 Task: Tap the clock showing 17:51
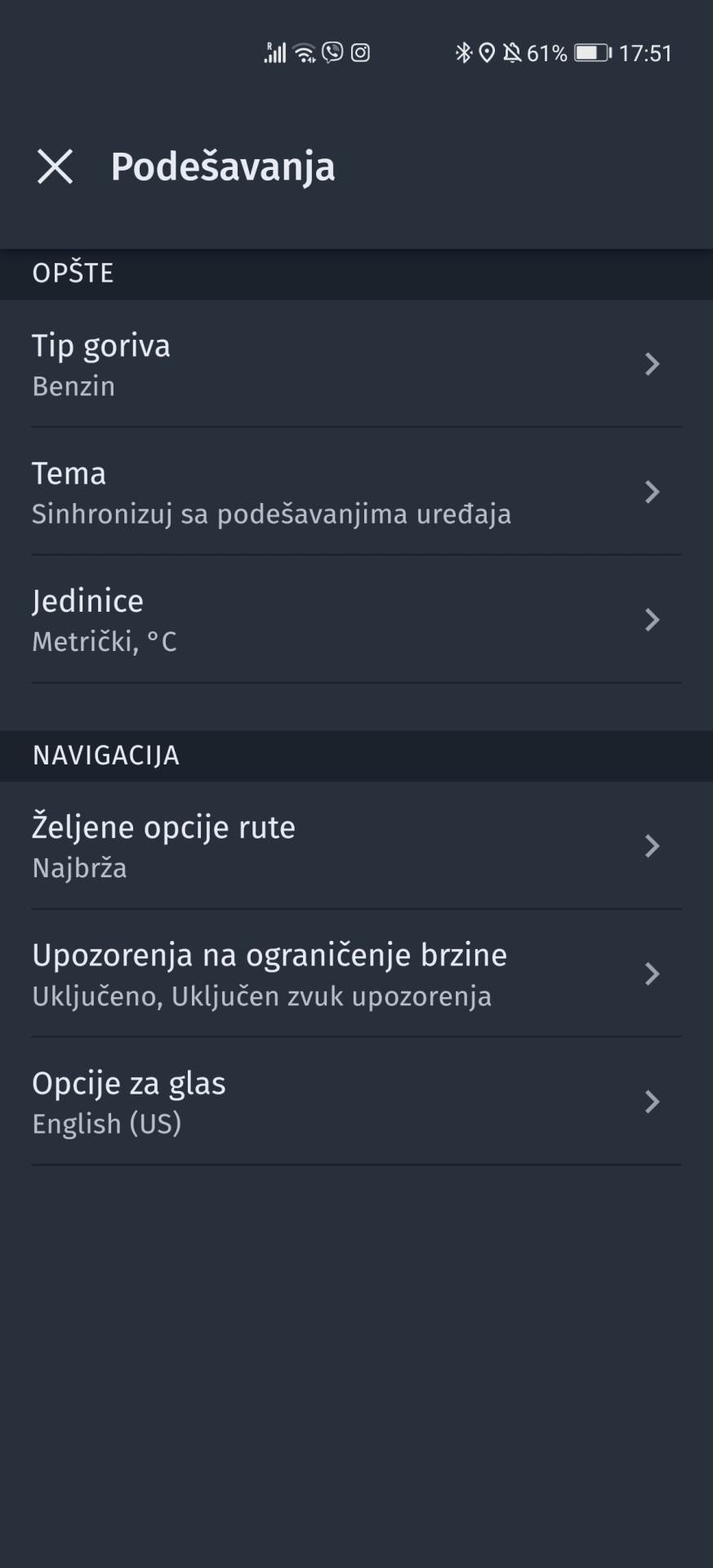point(645,52)
